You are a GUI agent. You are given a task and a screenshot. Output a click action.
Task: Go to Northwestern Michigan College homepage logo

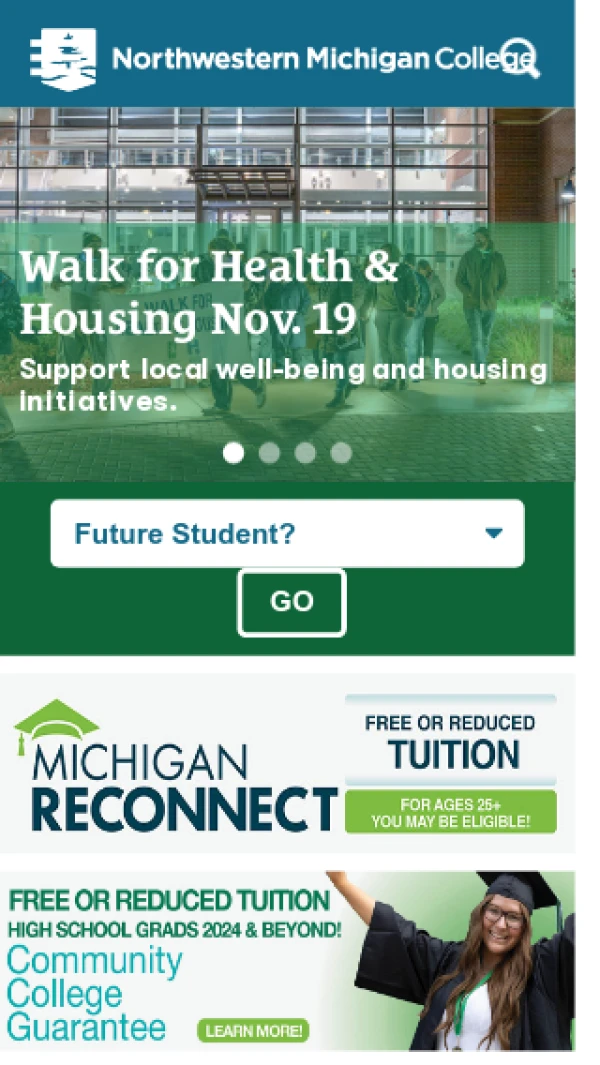coord(270,59)
